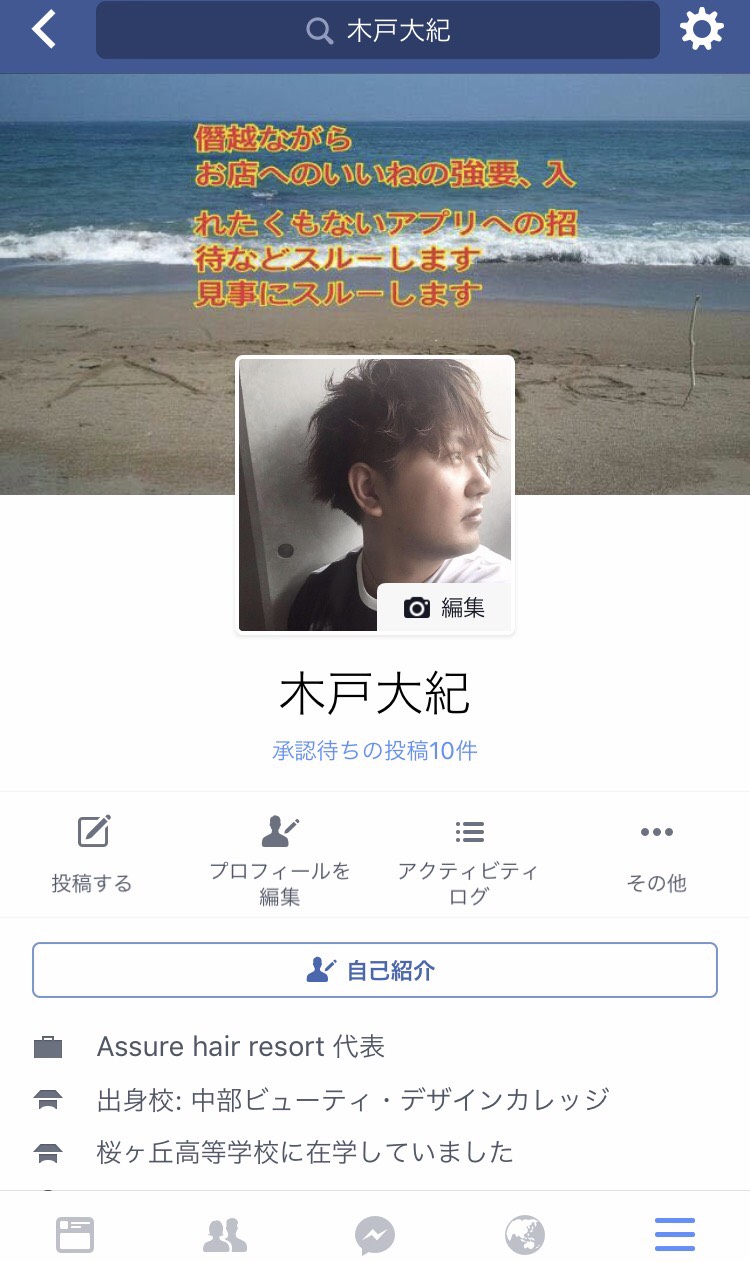
Task: Switch to the friends tab
Action: pyautogui.click(x=225, y=1235)
